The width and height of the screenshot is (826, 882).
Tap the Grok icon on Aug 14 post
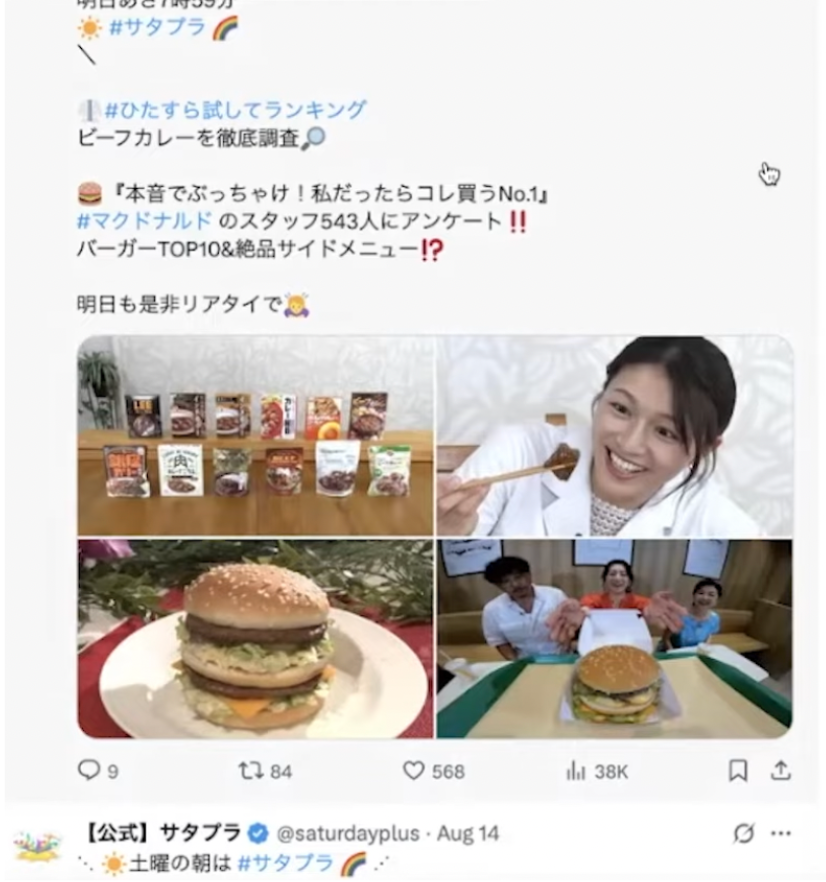[x=744, y=833]
